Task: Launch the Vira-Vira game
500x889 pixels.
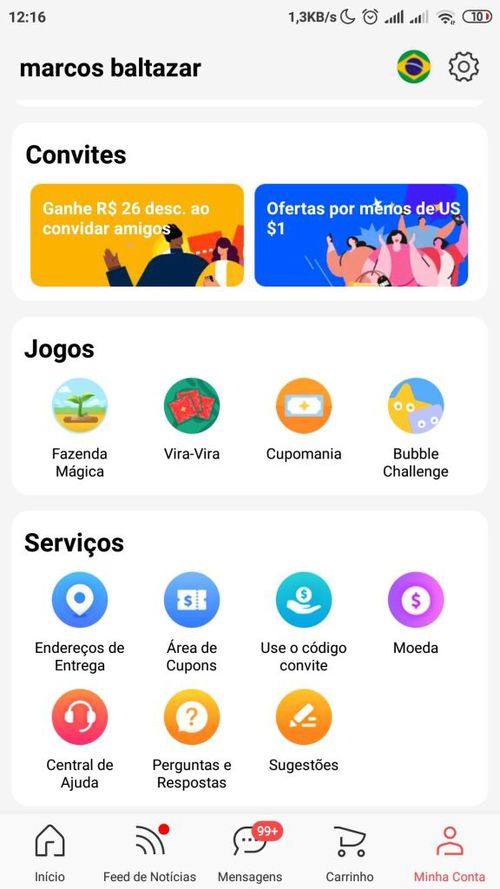Action: pyautogui.click(x=192, y=420)
